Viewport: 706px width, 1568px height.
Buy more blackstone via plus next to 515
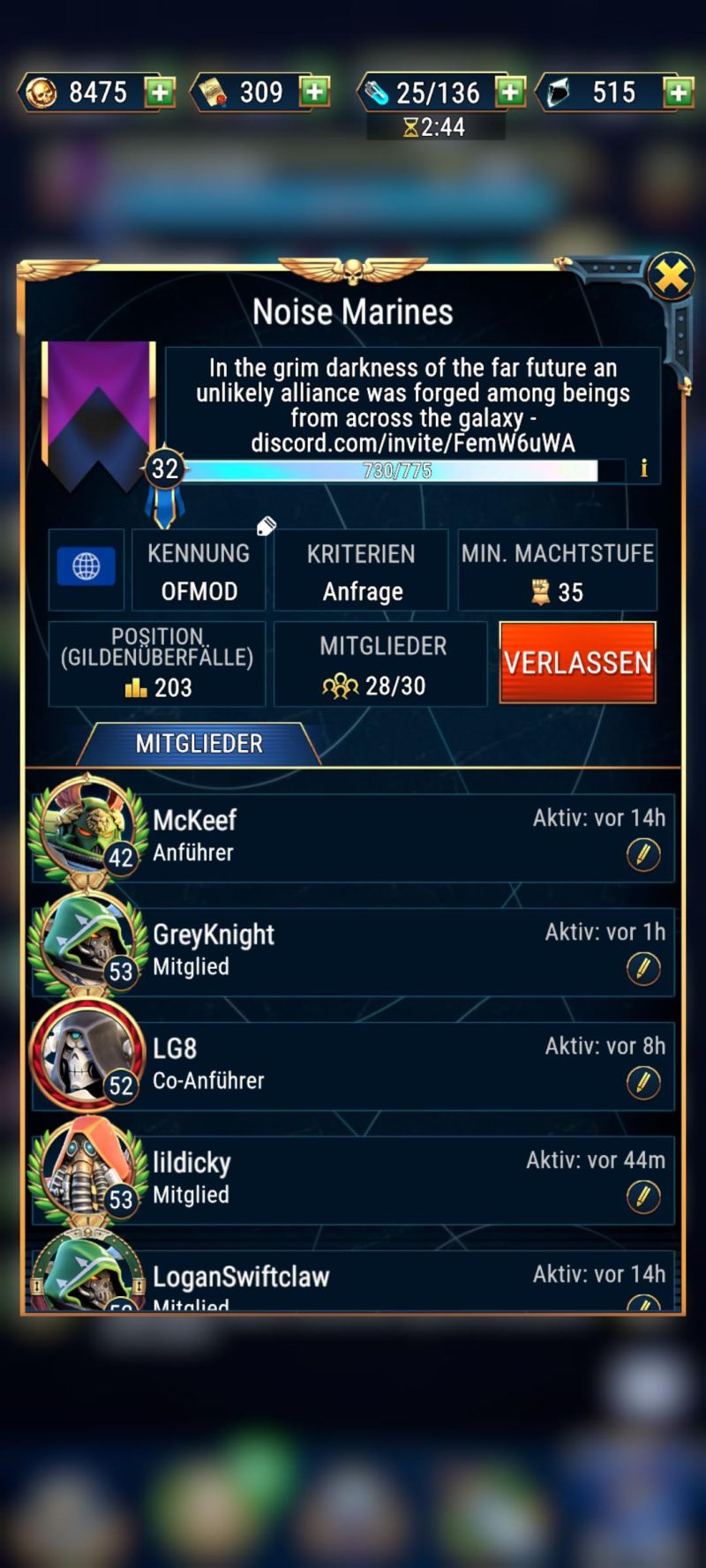coord(678,92)
